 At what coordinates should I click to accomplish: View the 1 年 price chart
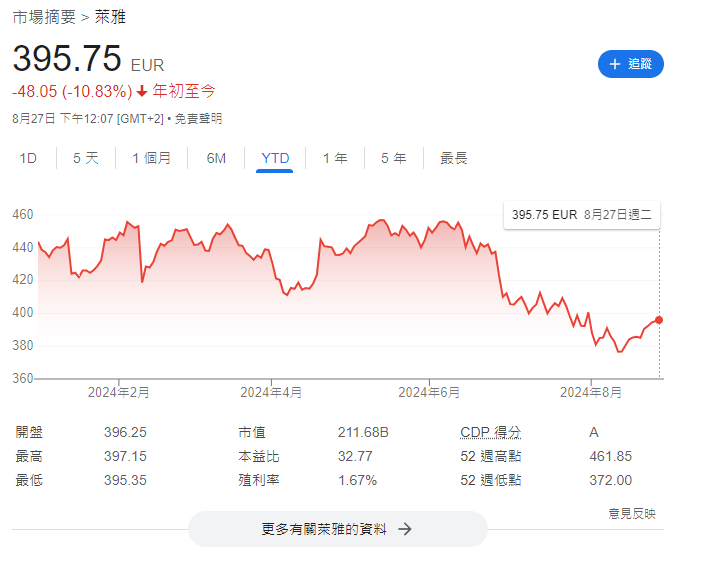coord(335,158)
